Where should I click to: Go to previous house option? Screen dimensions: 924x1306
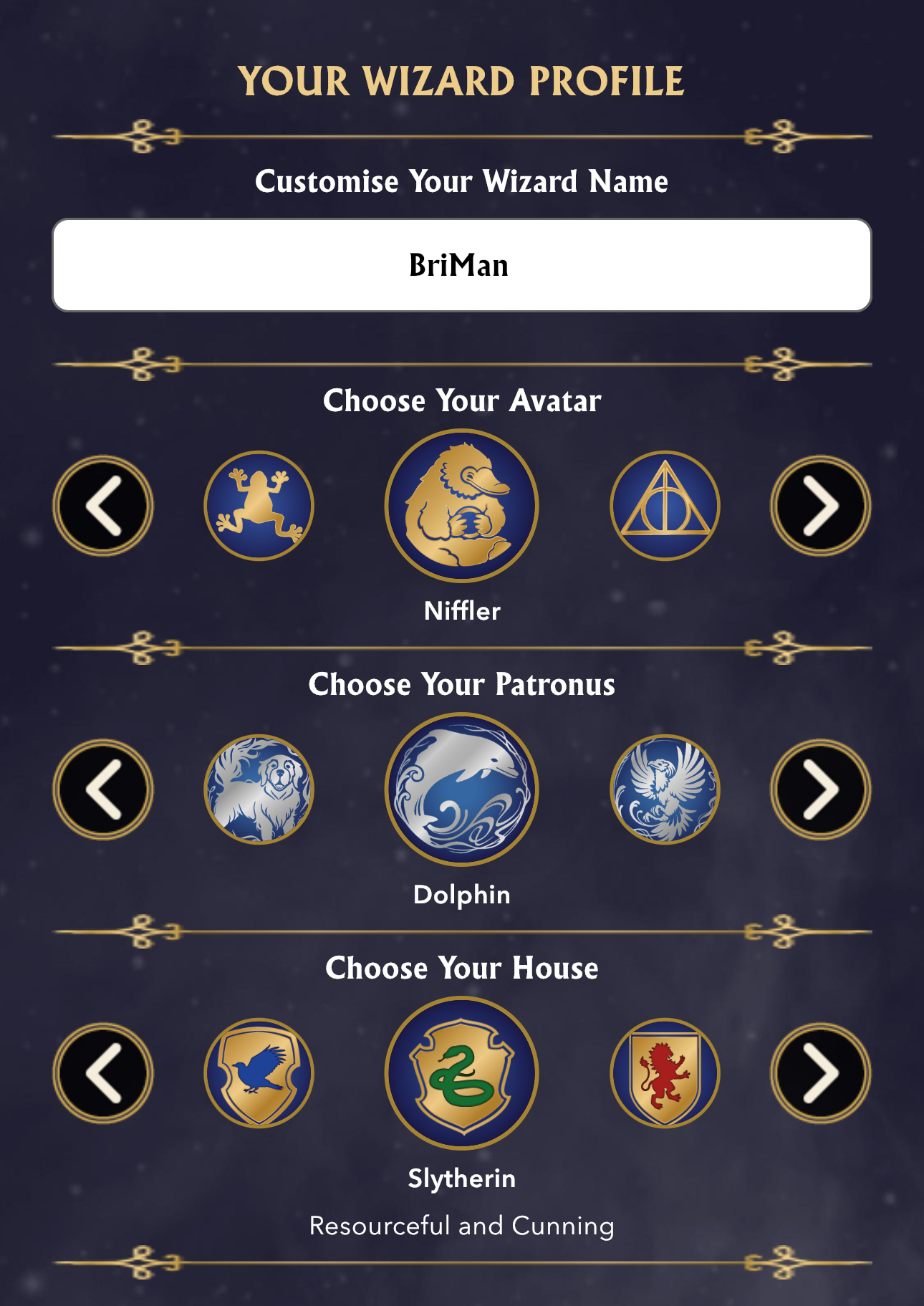(103, 1073)
